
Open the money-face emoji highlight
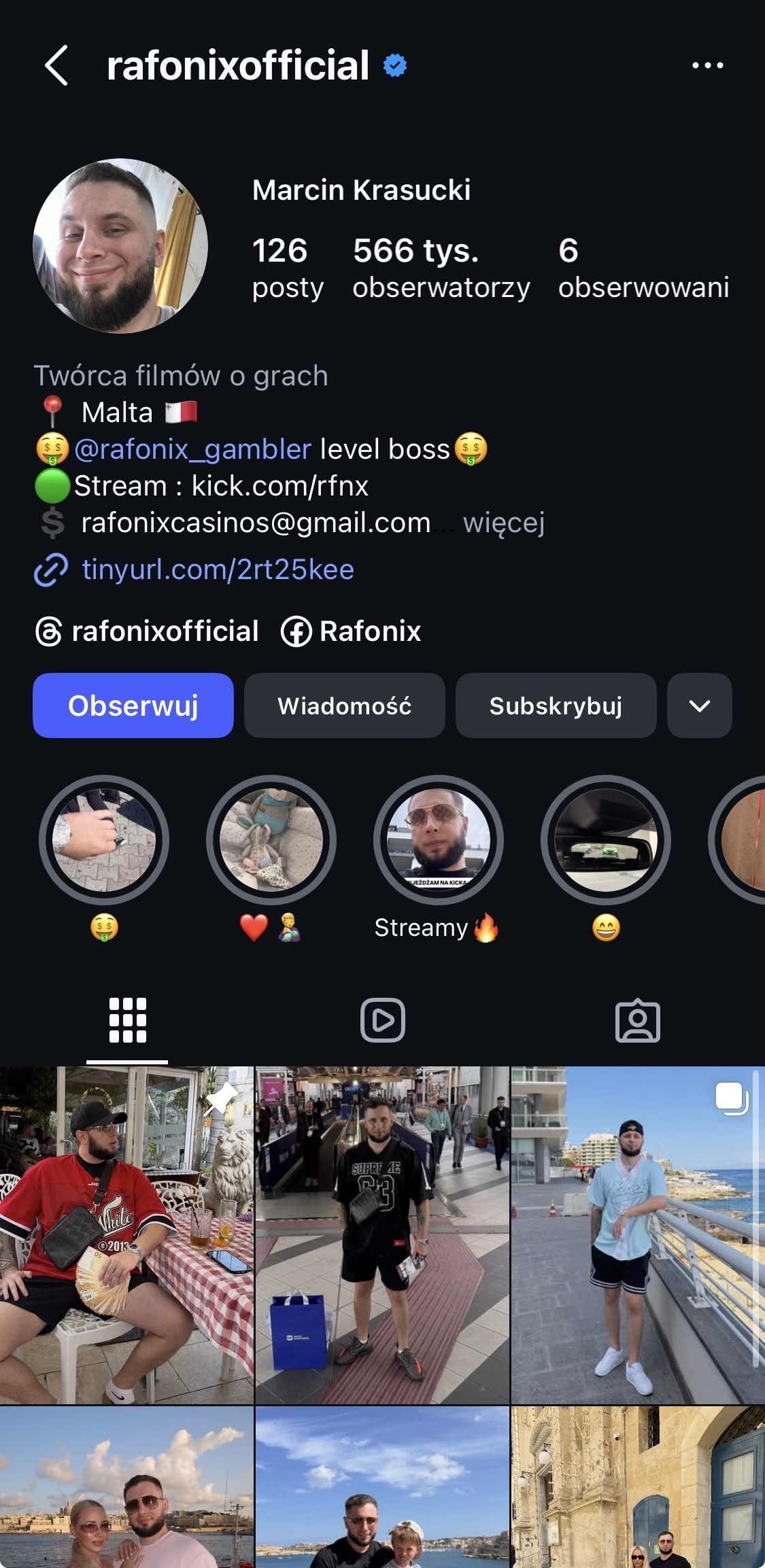104,840
